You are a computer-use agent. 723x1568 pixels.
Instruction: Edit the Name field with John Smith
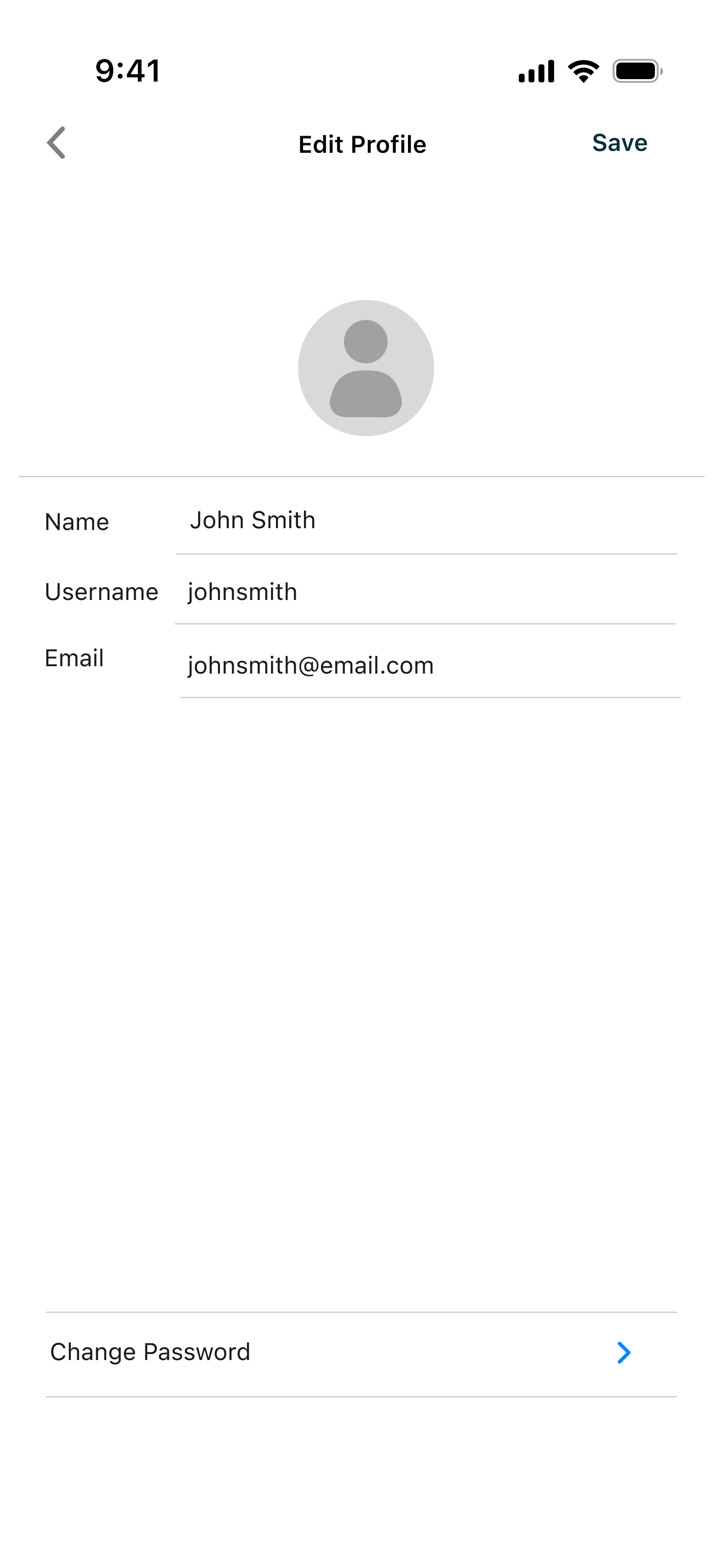pos(426,521)
